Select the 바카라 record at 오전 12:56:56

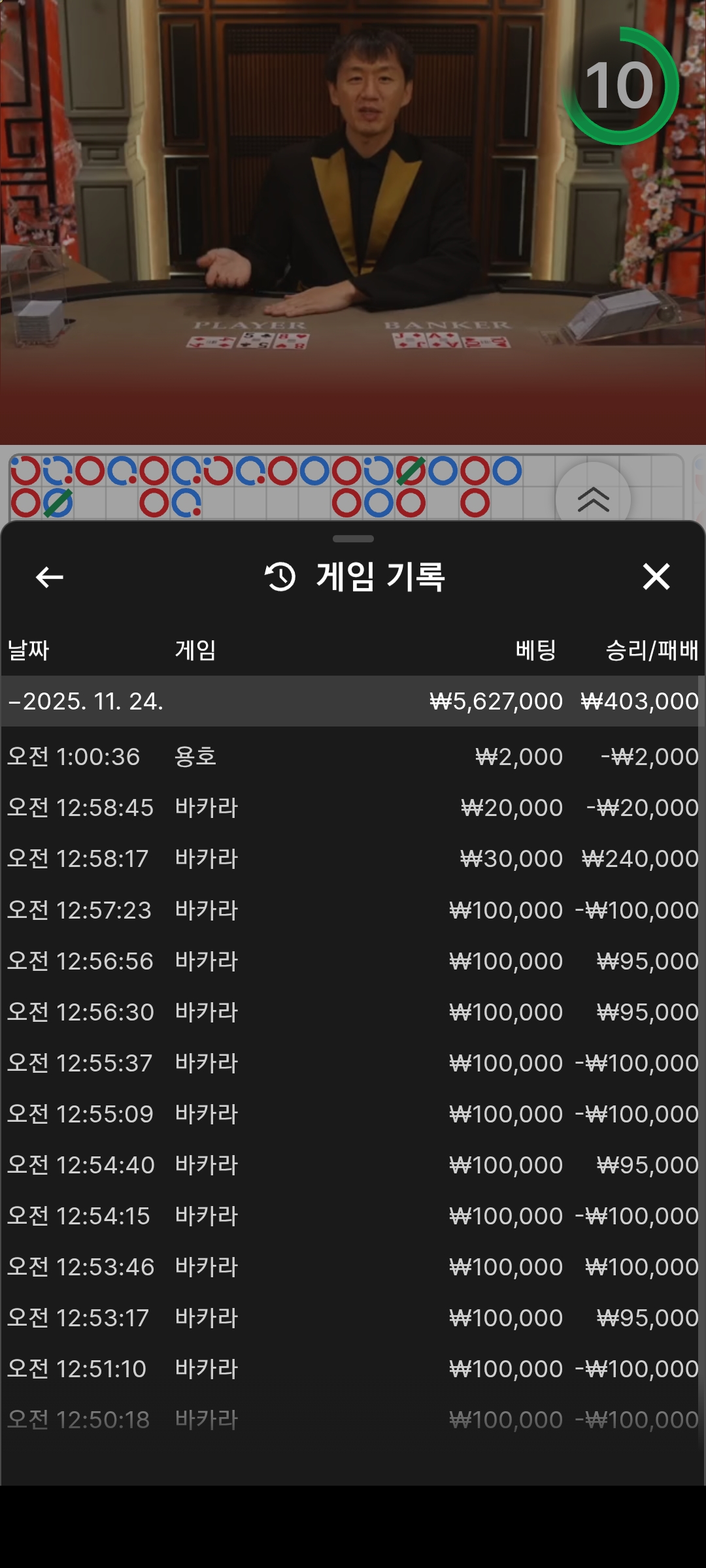pyautogui.click(x=353, y=961)
